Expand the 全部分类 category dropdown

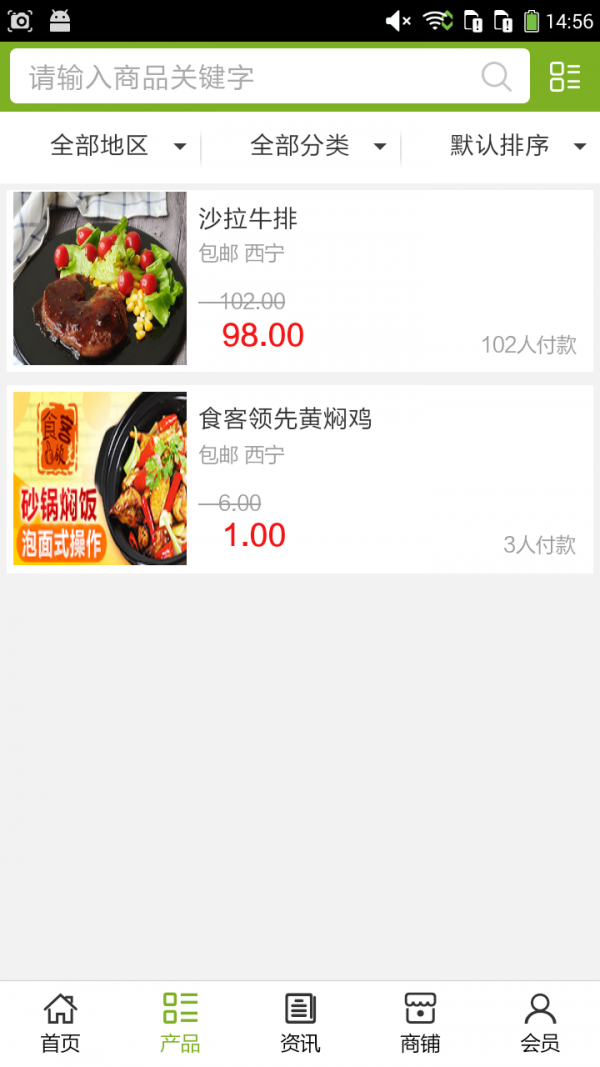pos(300,146)
